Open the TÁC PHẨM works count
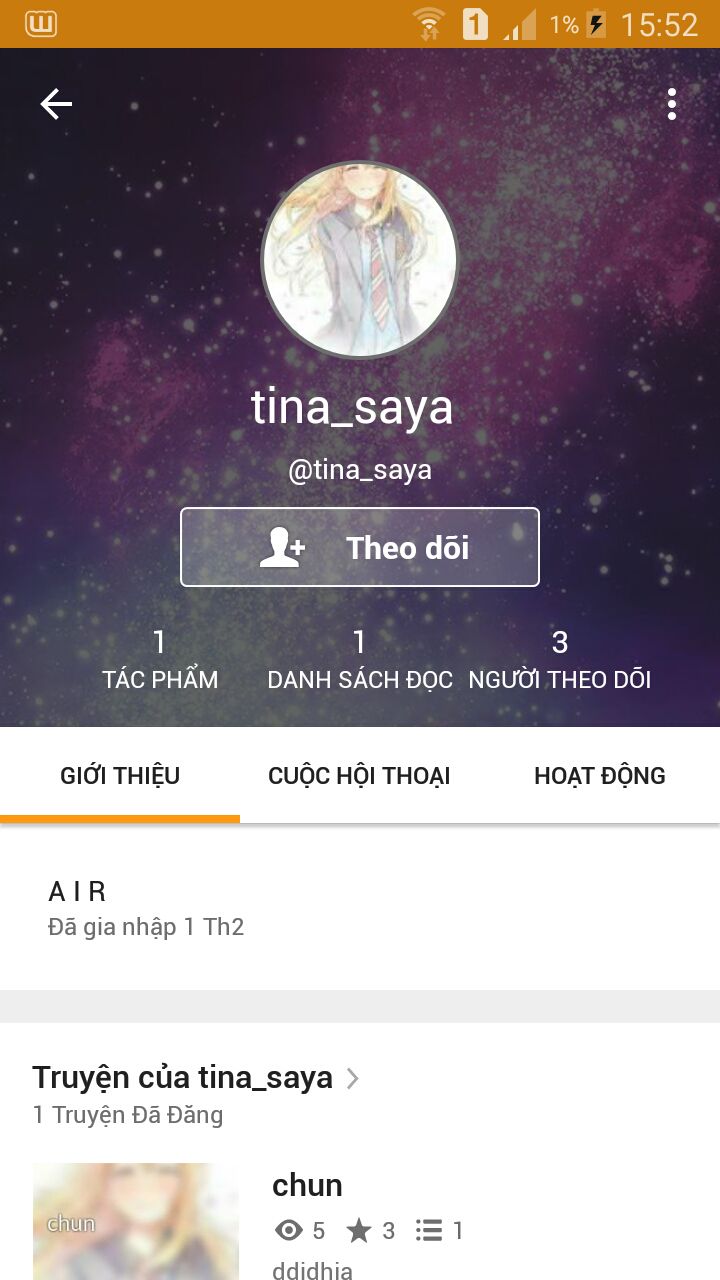Screen dimensions: 720x1280 tap(160, 660)
